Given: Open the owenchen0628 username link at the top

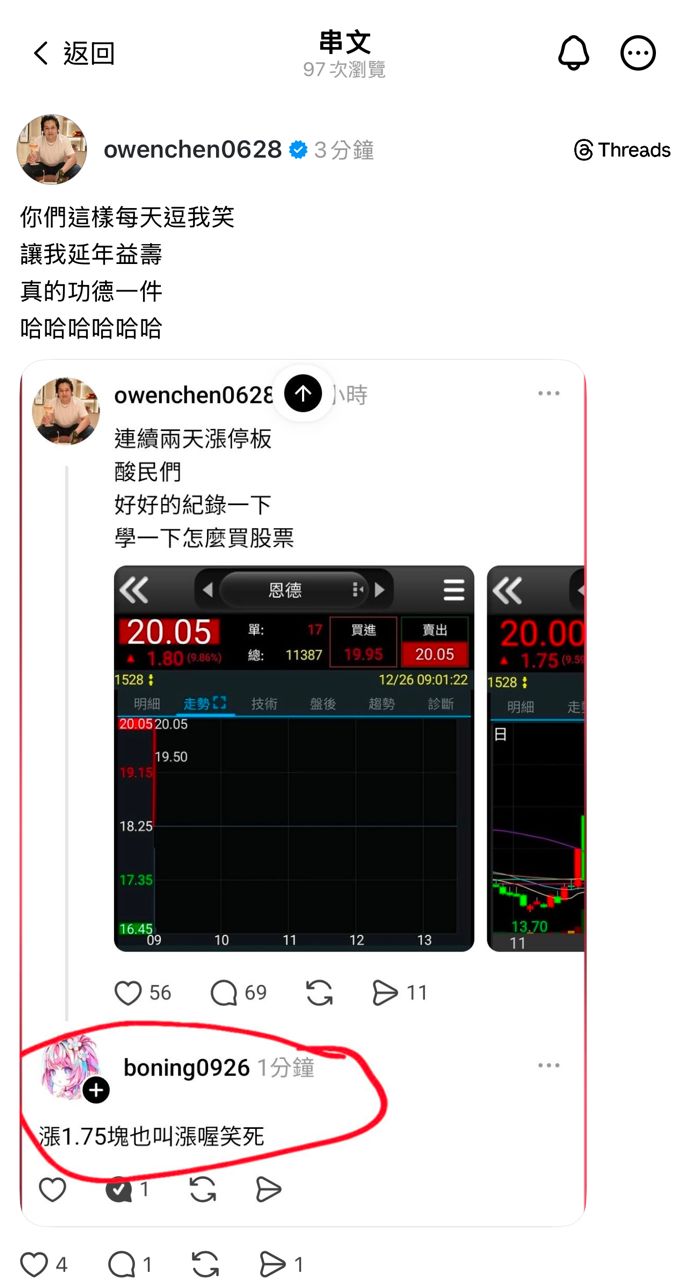Looking at the screenshot, I should (x=192, y=150).
